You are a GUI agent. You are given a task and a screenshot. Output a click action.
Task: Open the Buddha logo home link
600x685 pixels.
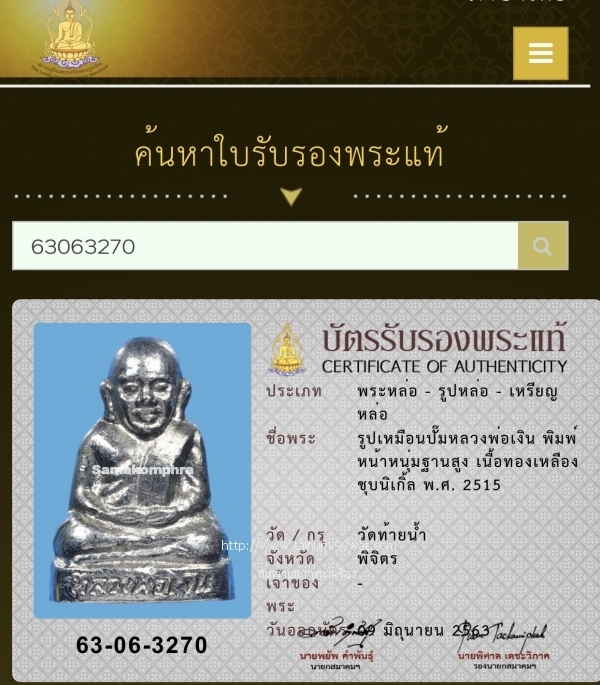(x=71, y=38)
